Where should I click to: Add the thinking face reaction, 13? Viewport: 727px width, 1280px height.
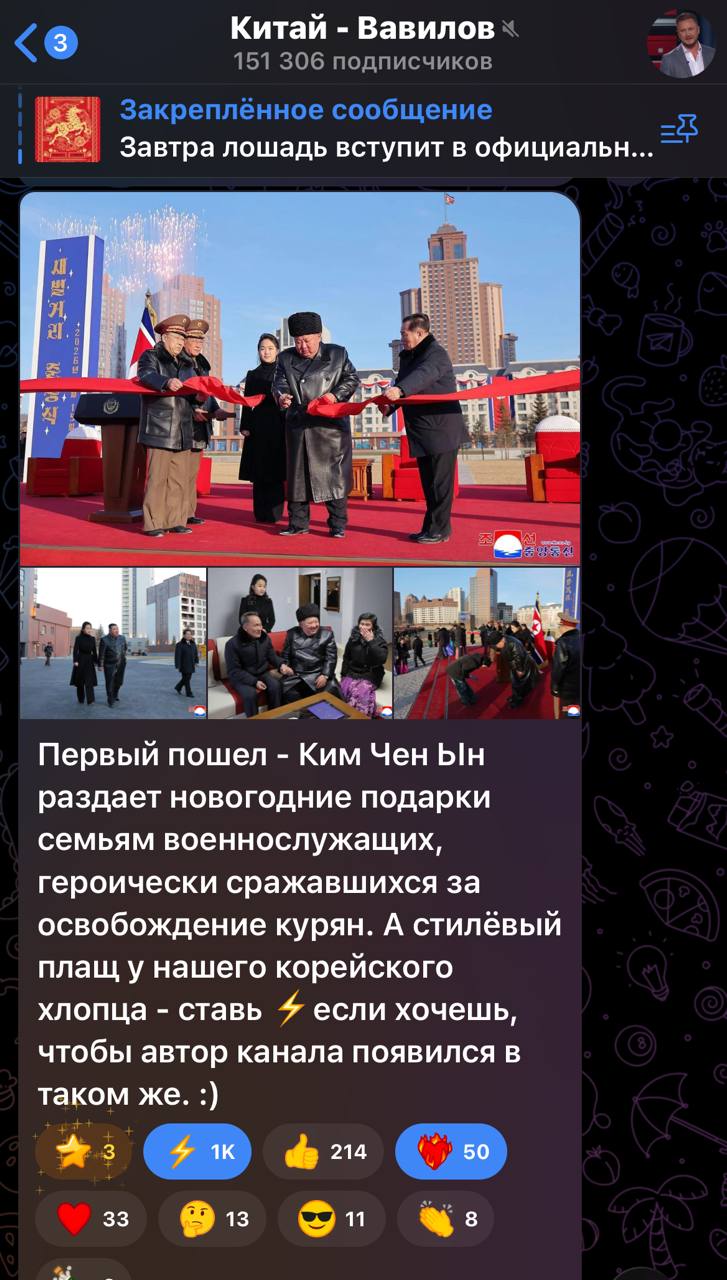pyautogui.click(x=211, y=1219)
